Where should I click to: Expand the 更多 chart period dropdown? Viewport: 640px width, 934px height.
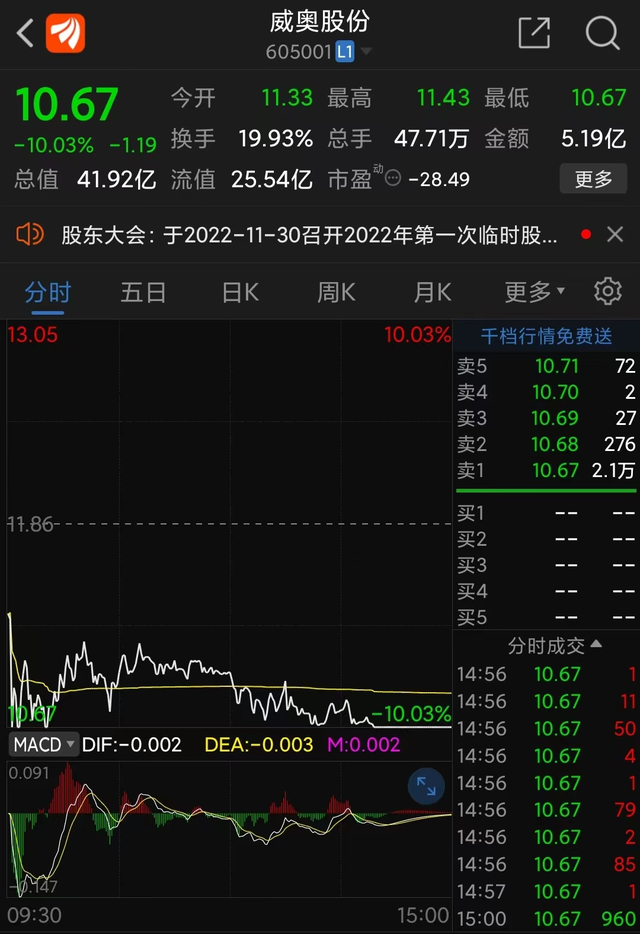tap(534, 292)
